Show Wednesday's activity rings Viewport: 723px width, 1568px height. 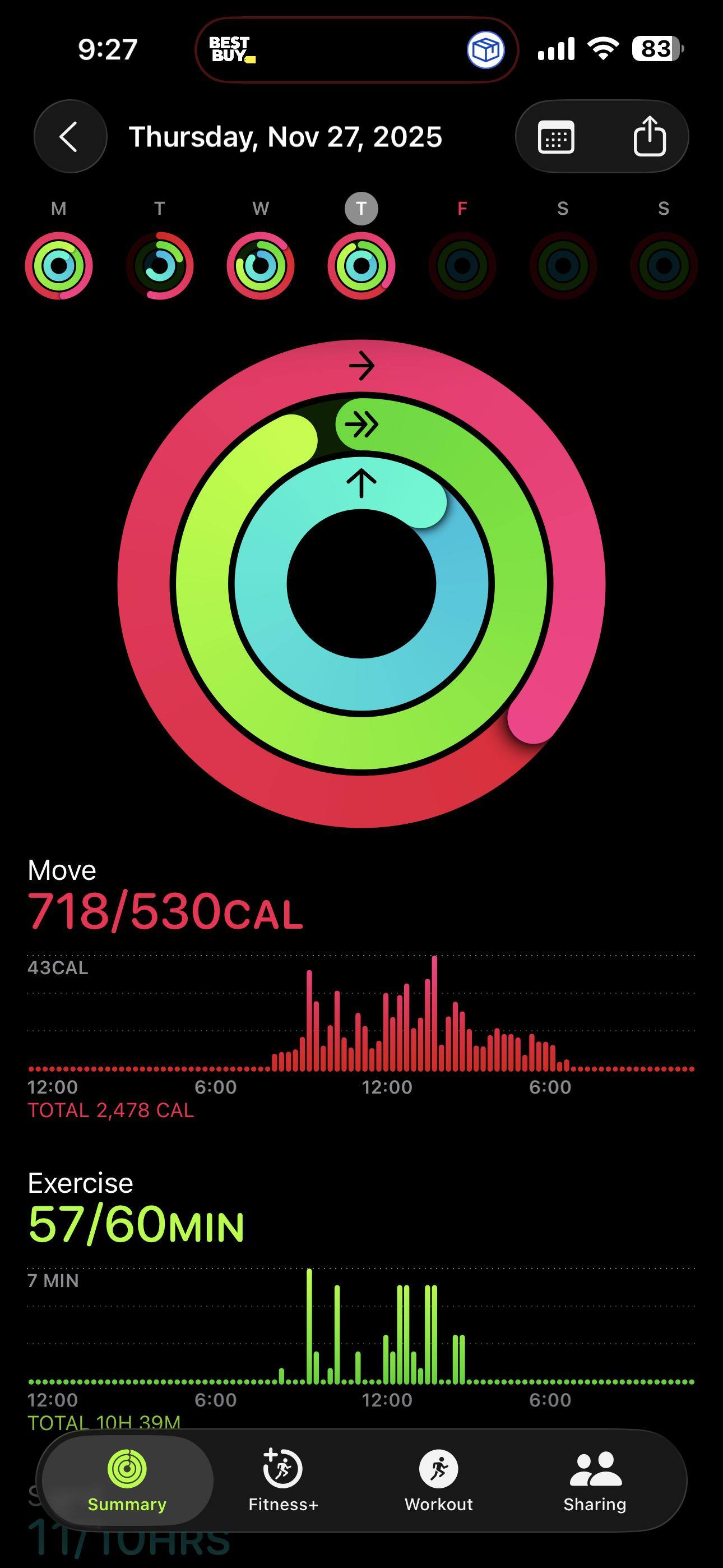(x=261, y=265)
